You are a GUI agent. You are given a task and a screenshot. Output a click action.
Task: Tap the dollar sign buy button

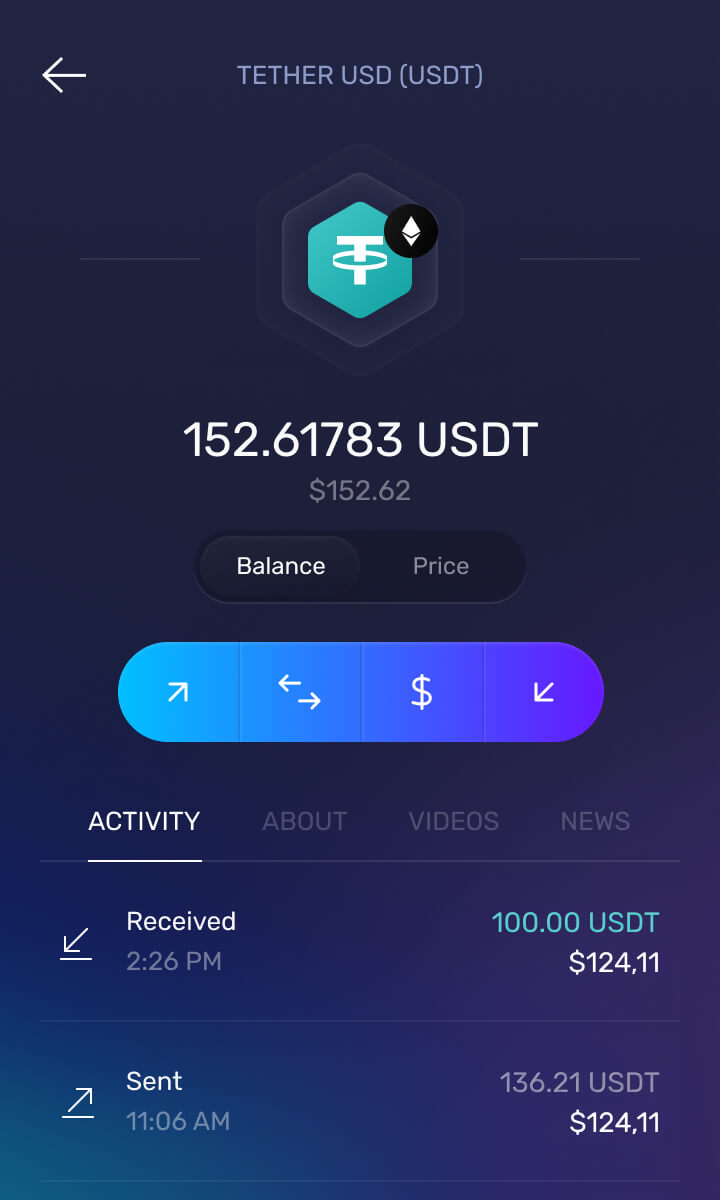click(422, 692)
